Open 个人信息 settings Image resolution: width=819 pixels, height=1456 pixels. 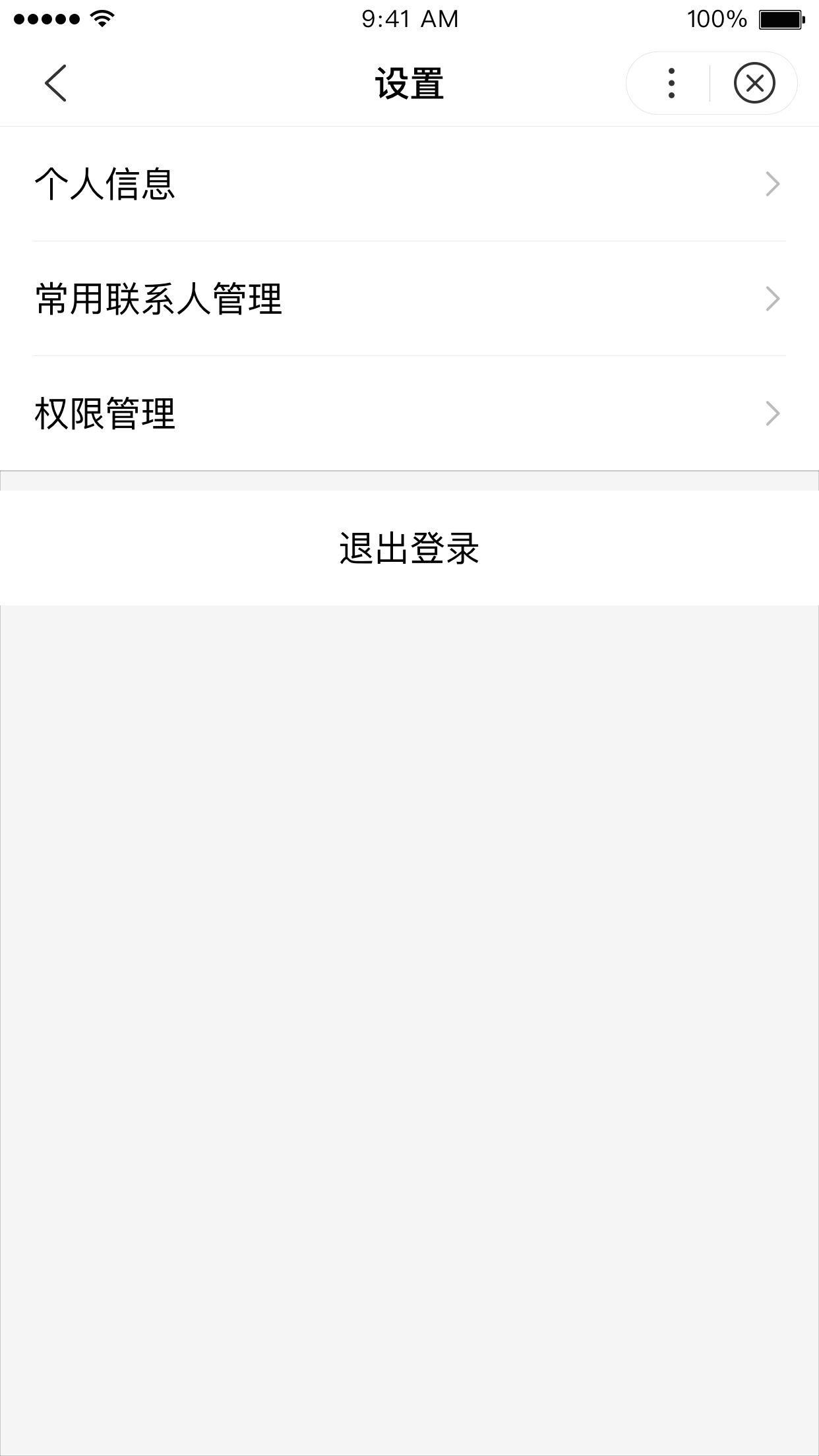(x=409, y=184)
